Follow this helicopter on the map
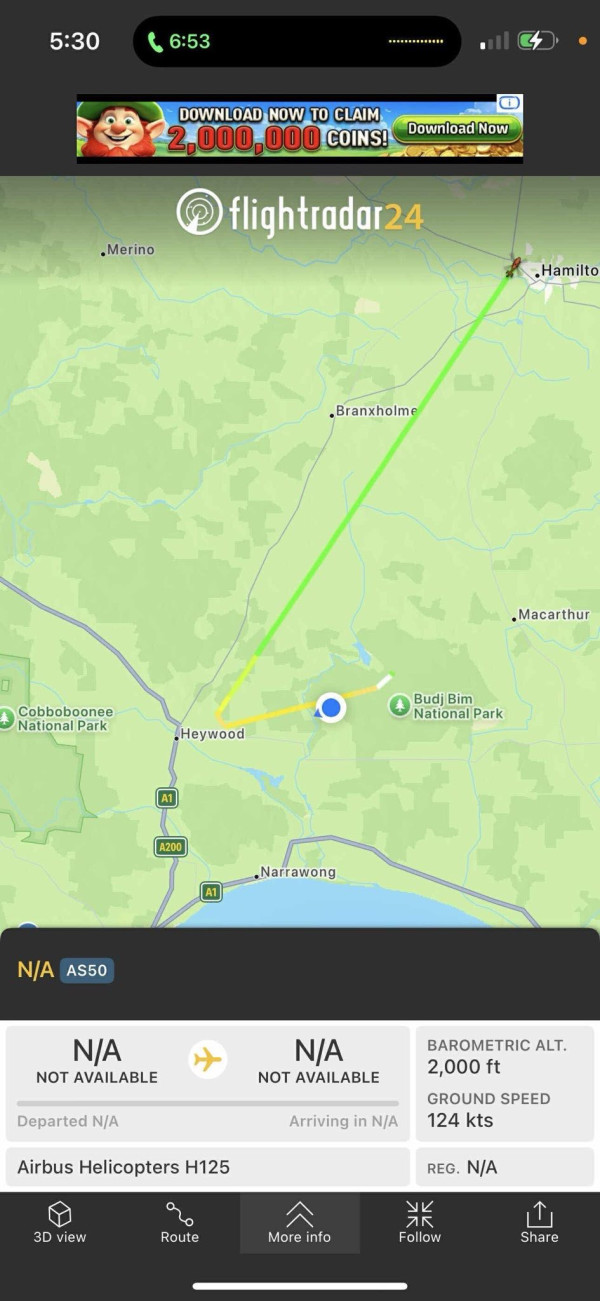 (x=419, y=1222)
